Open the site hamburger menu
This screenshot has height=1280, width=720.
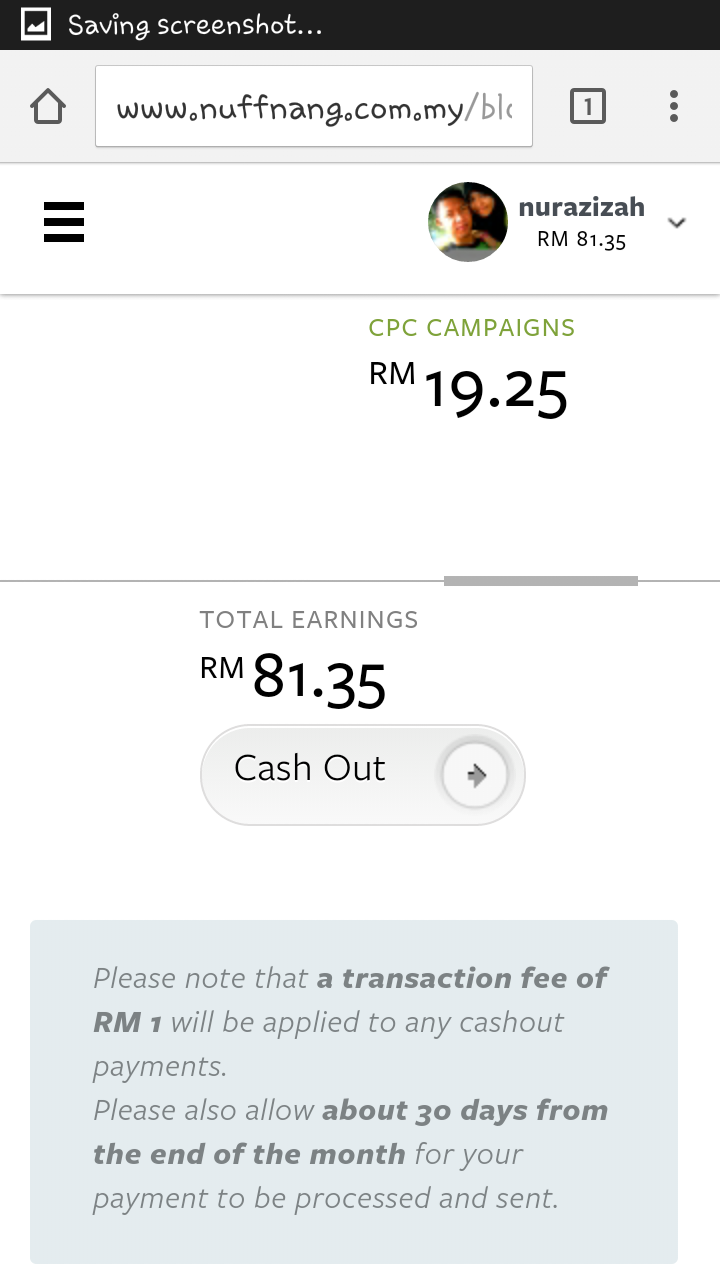64,222
